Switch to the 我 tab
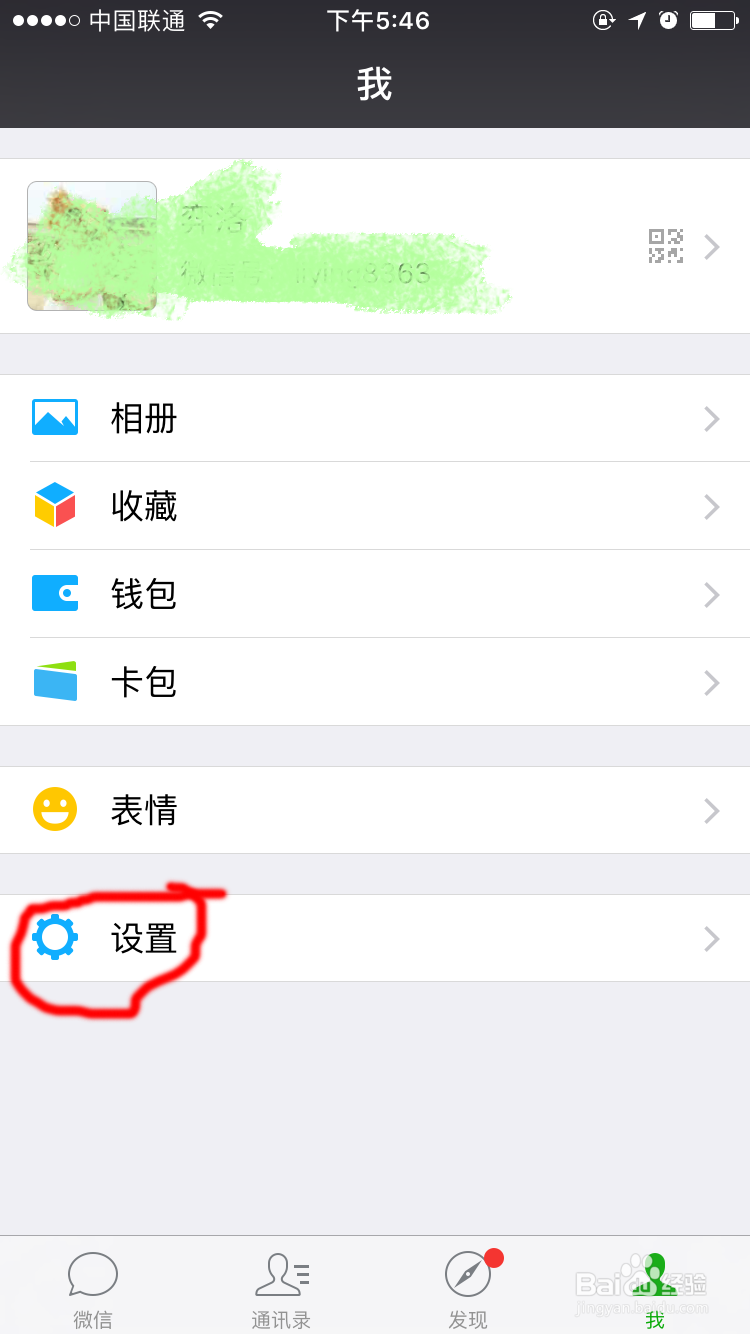 coord(655,1285)
